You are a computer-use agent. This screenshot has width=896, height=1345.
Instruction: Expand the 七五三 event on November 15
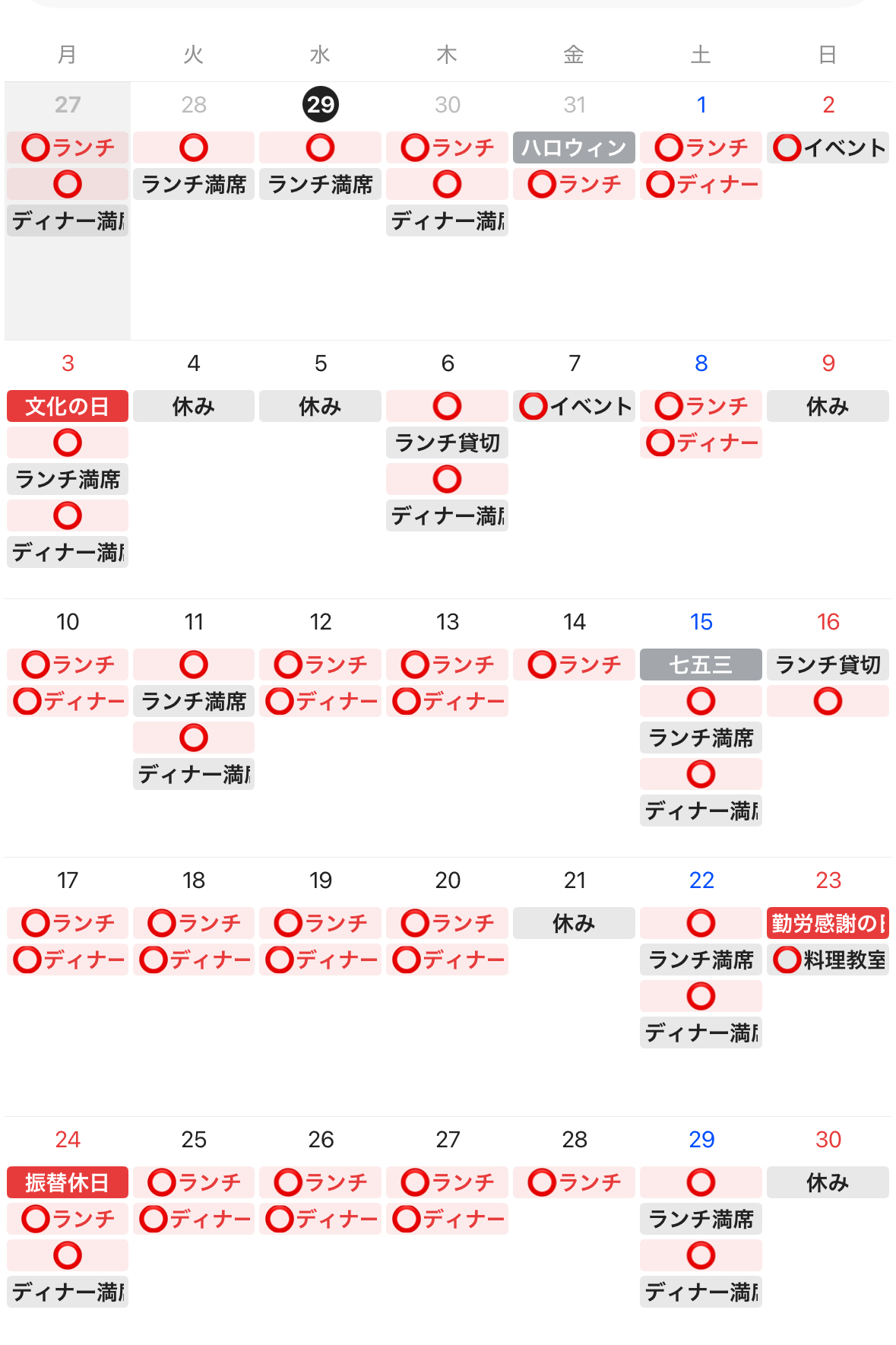tap(700, 665)
